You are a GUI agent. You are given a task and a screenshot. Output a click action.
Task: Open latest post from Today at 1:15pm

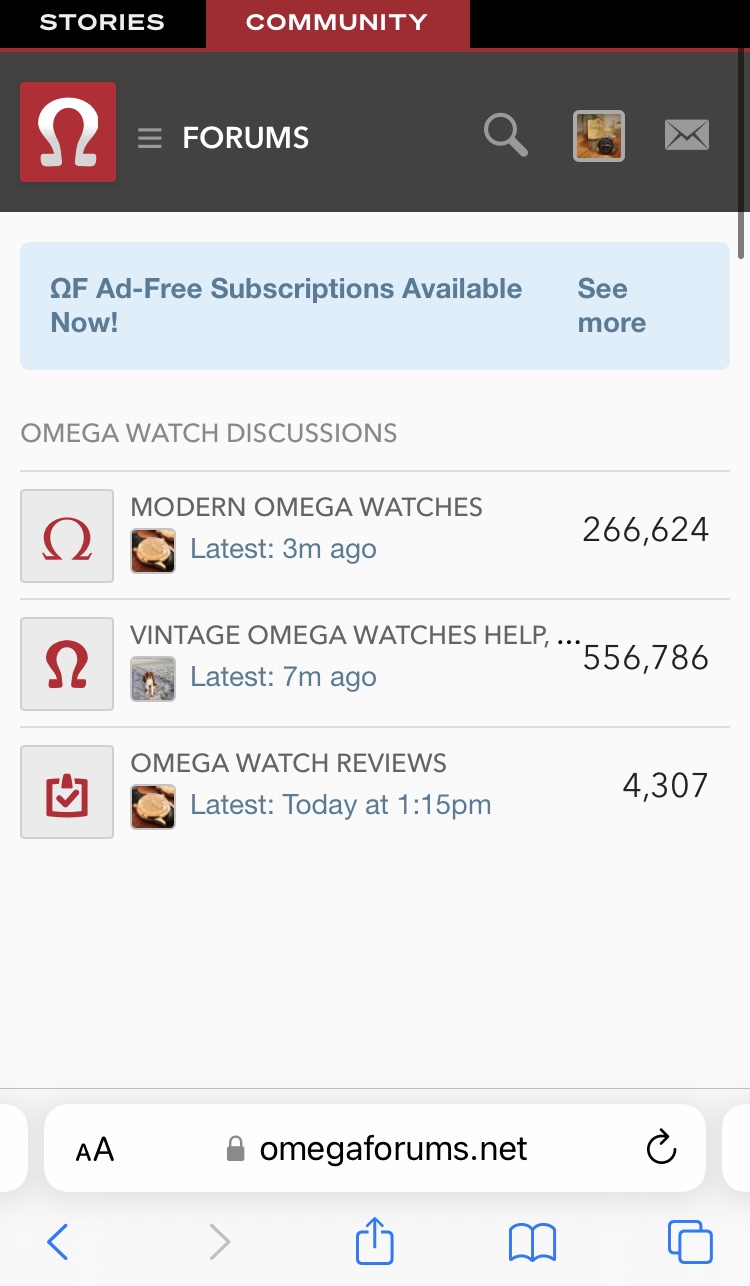click(340, 805)
